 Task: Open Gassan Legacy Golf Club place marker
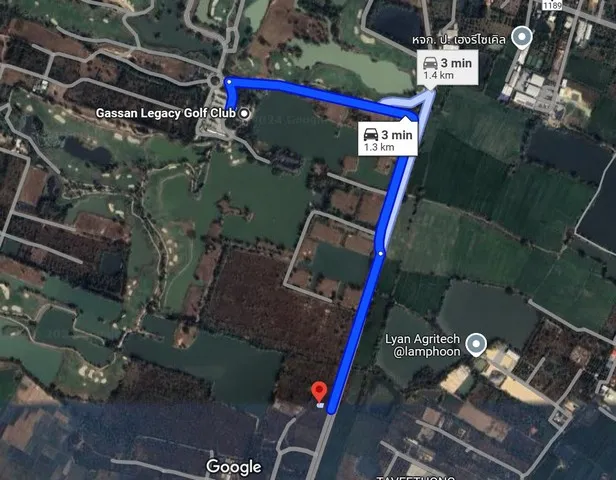coord(243,114)
